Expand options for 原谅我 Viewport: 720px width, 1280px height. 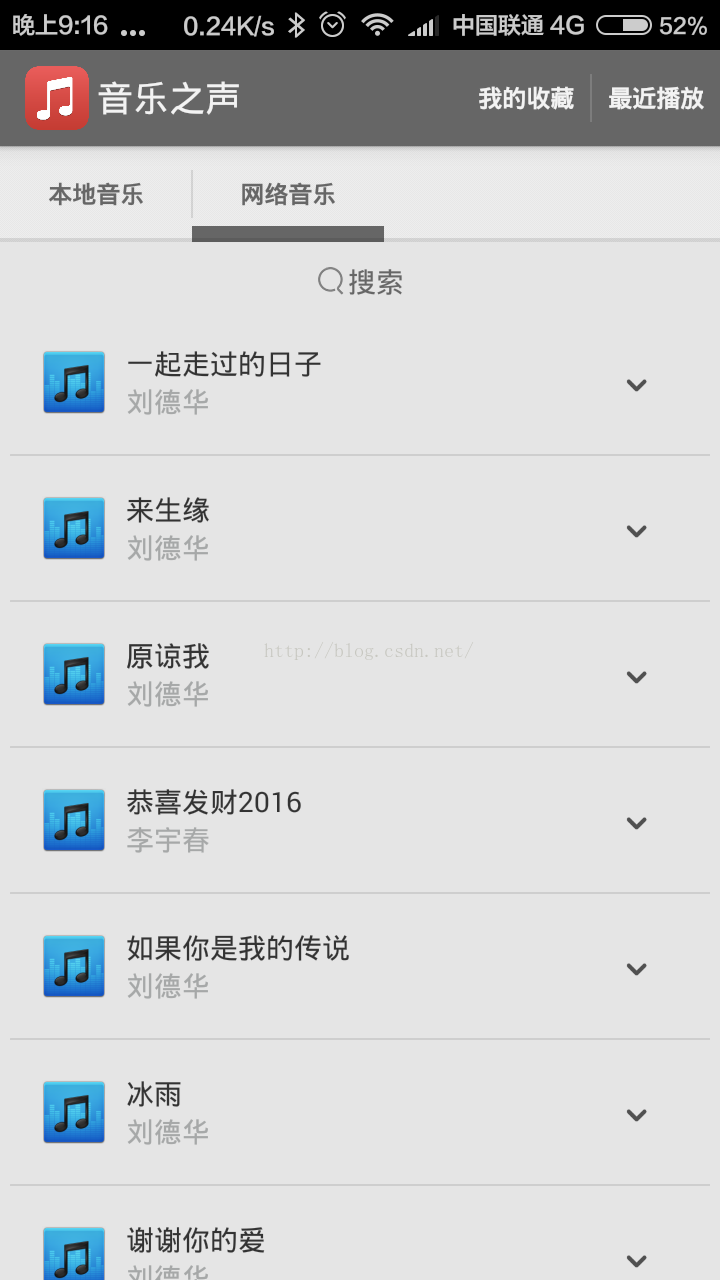click(636, 676)
